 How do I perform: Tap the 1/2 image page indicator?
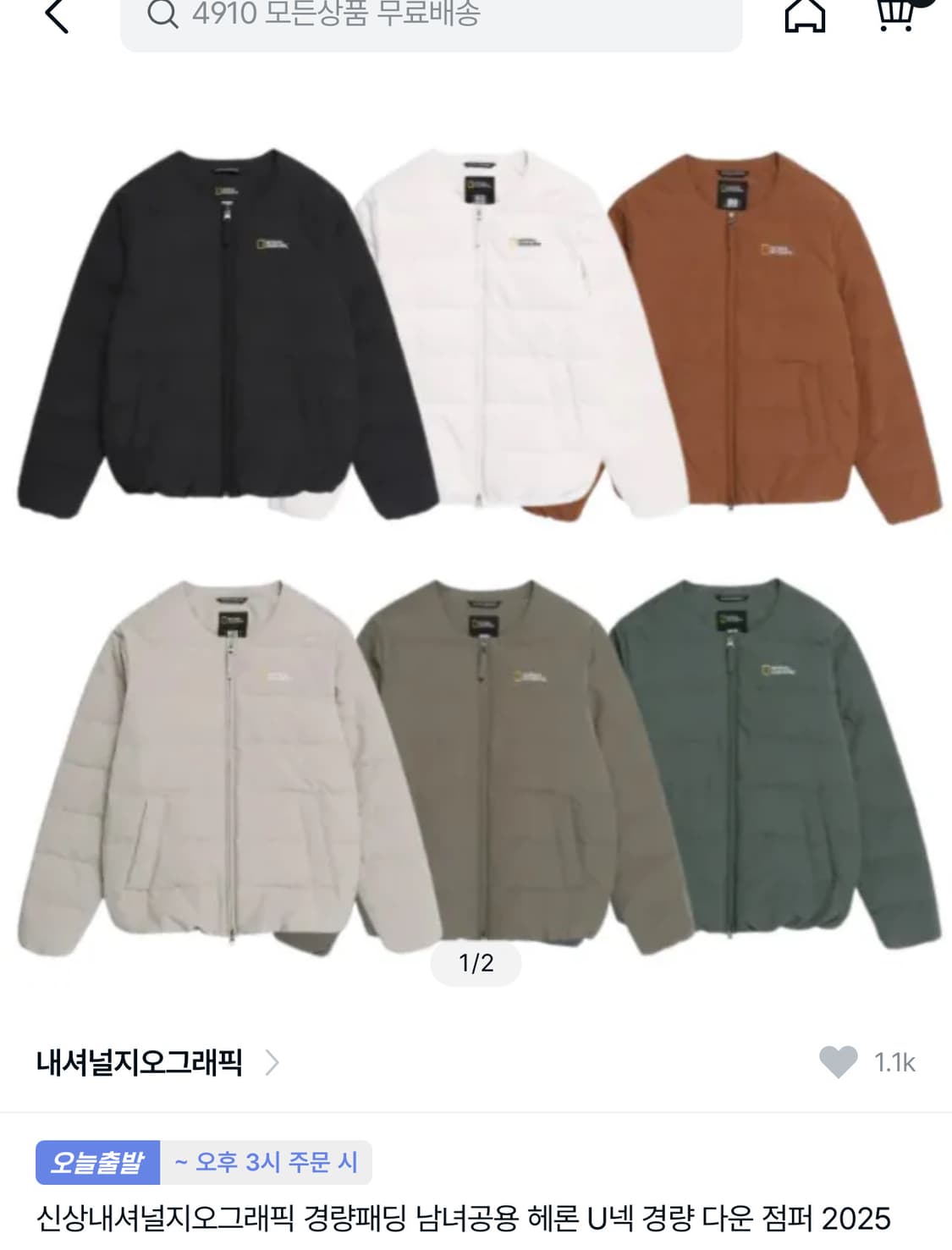[476, 961]
